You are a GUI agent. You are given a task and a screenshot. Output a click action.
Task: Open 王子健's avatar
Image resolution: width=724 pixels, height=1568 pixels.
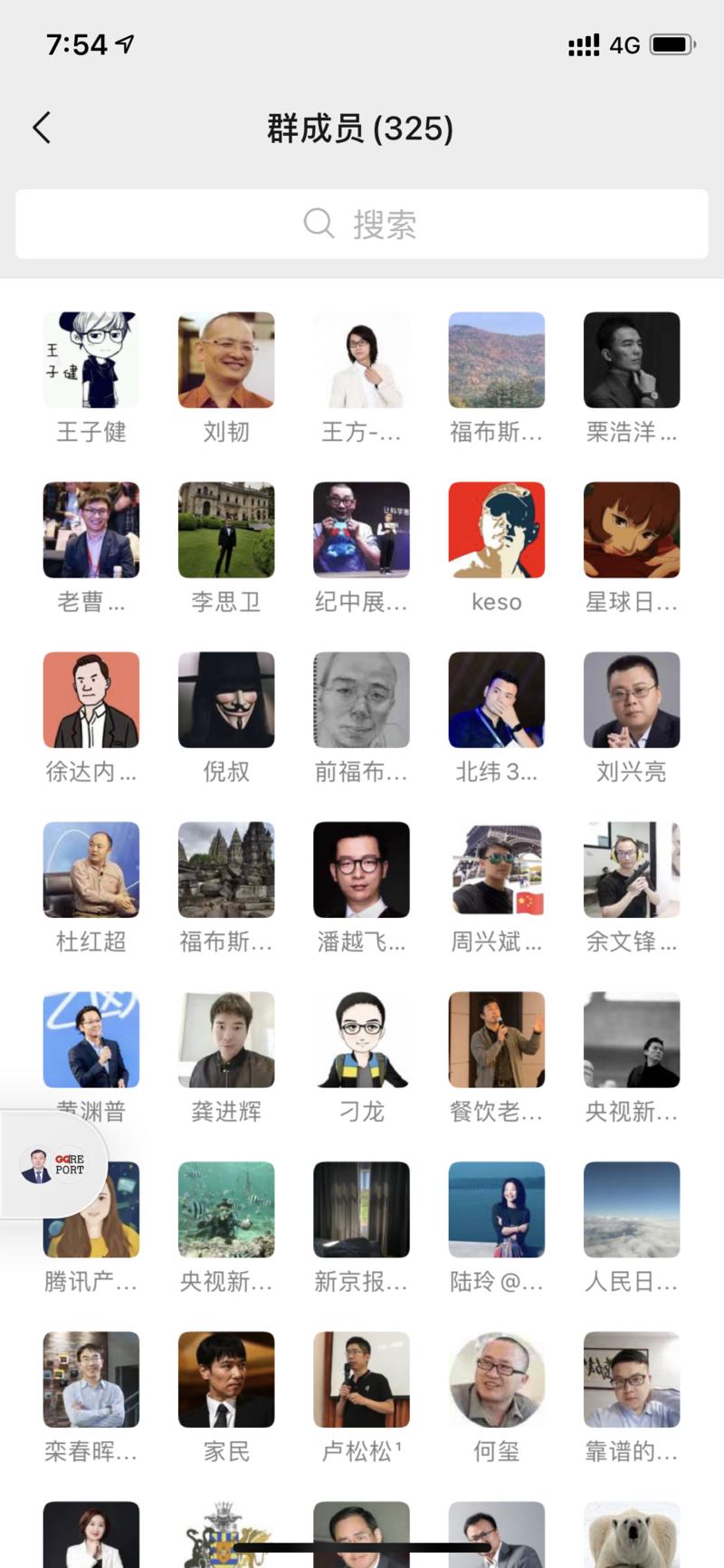[x=90, y=359]
